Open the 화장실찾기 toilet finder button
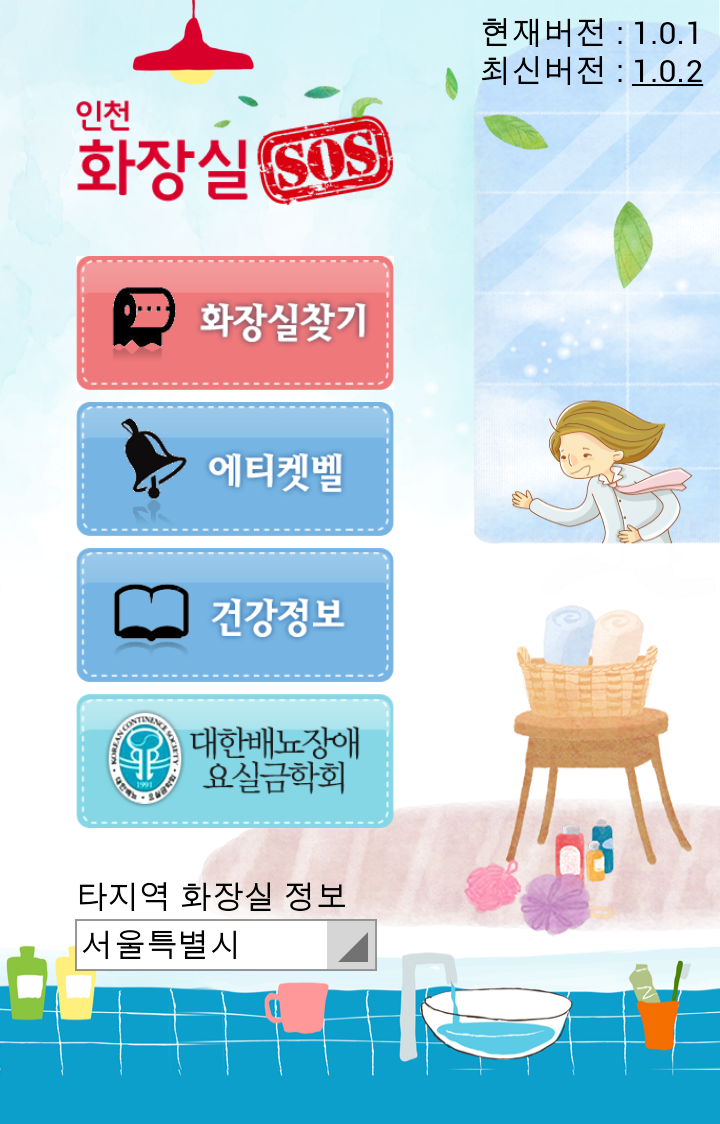The height and width of the screenshot is (1124, 720). click(235, 322)
